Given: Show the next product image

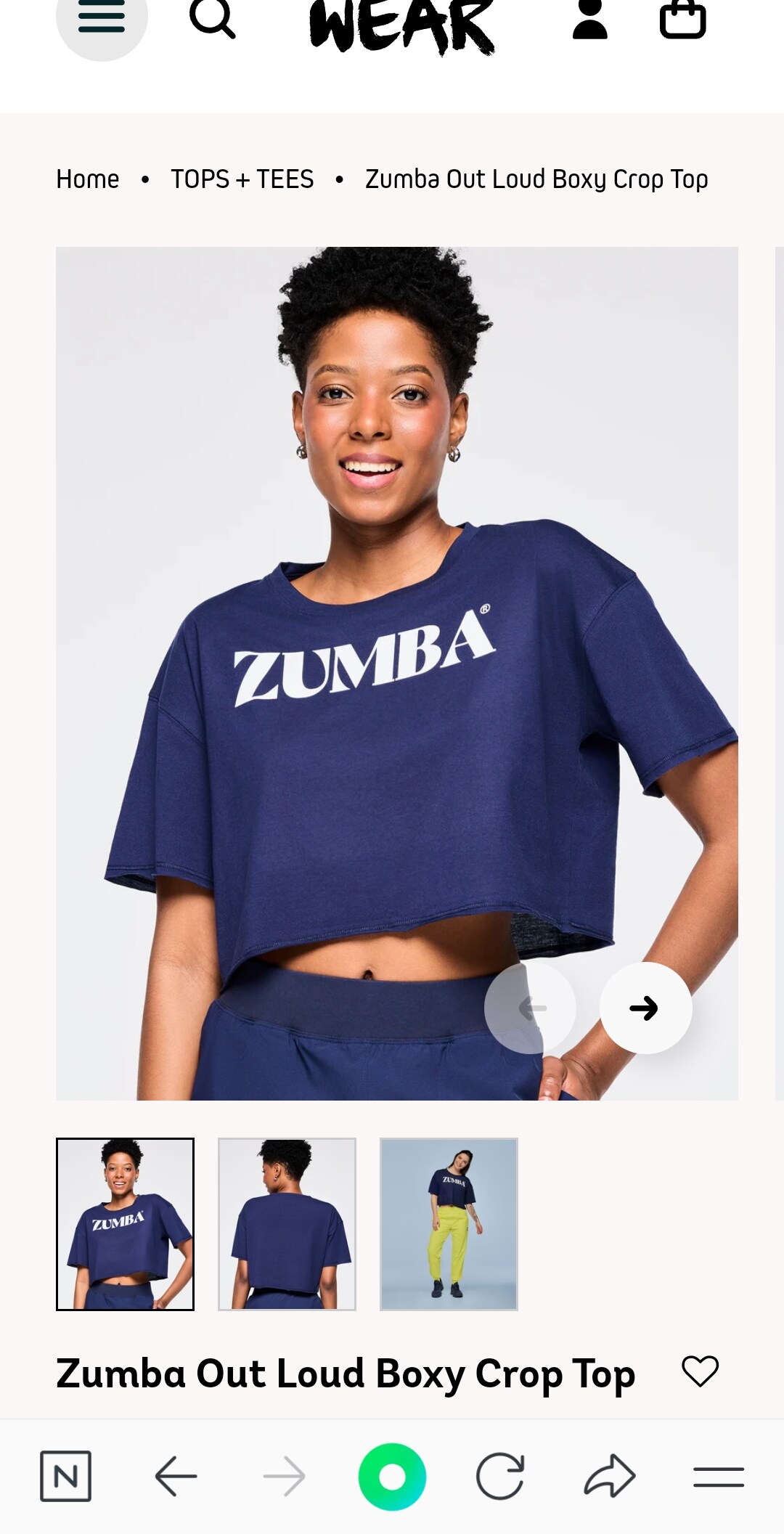Looking at the screenshot, I should (x=645, y=1008).
